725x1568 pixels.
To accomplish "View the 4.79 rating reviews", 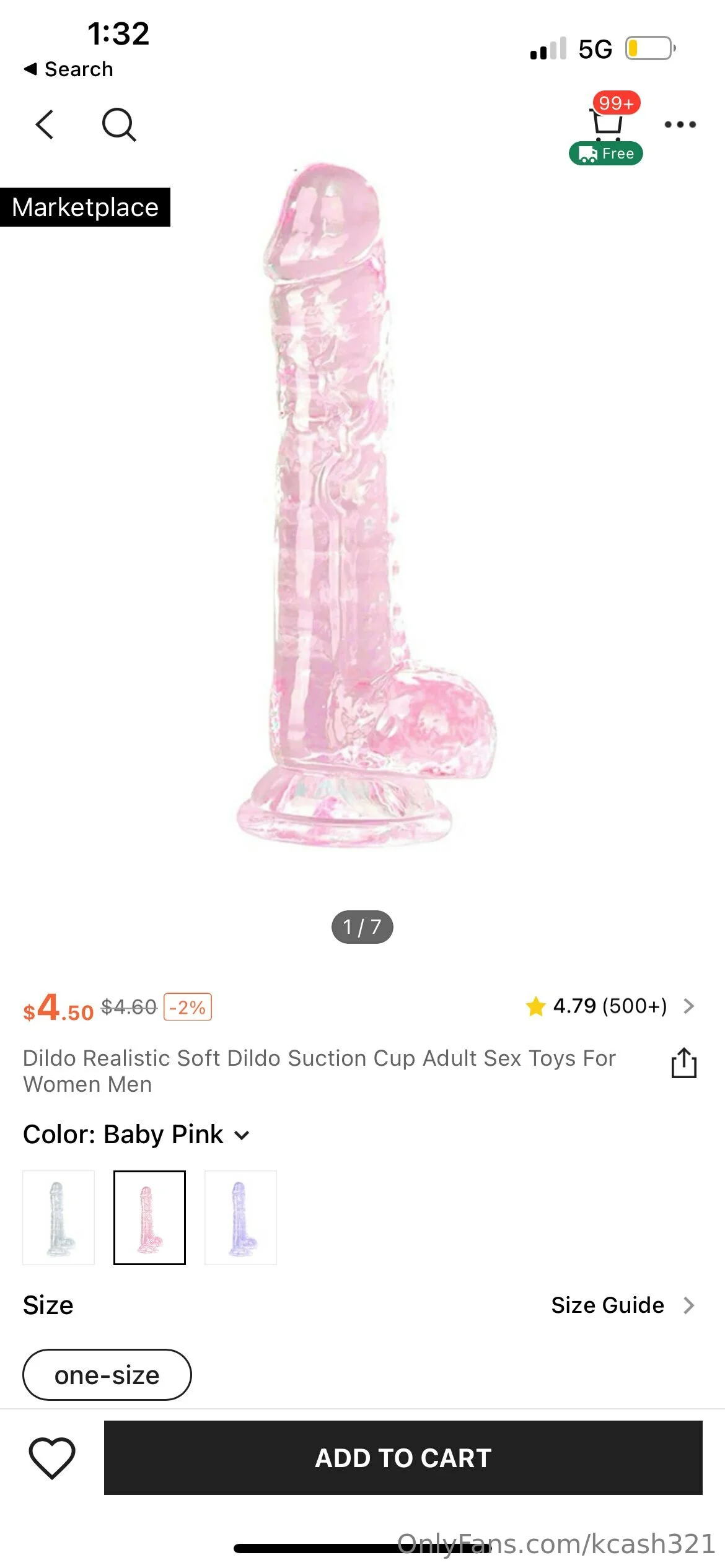I will pos(610,1006).
